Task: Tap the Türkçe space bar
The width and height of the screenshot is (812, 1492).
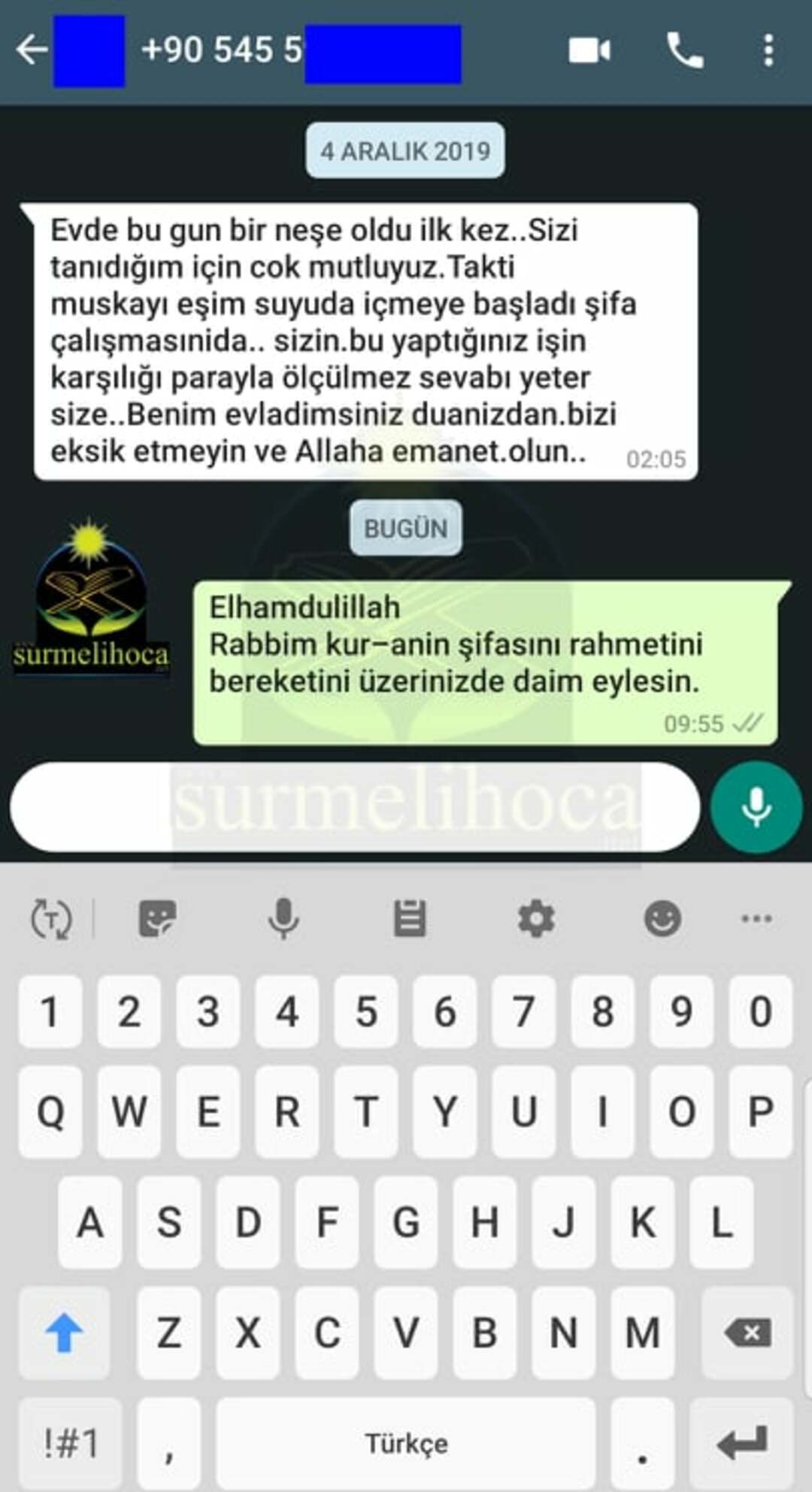Action: [x=406, y=1443]
